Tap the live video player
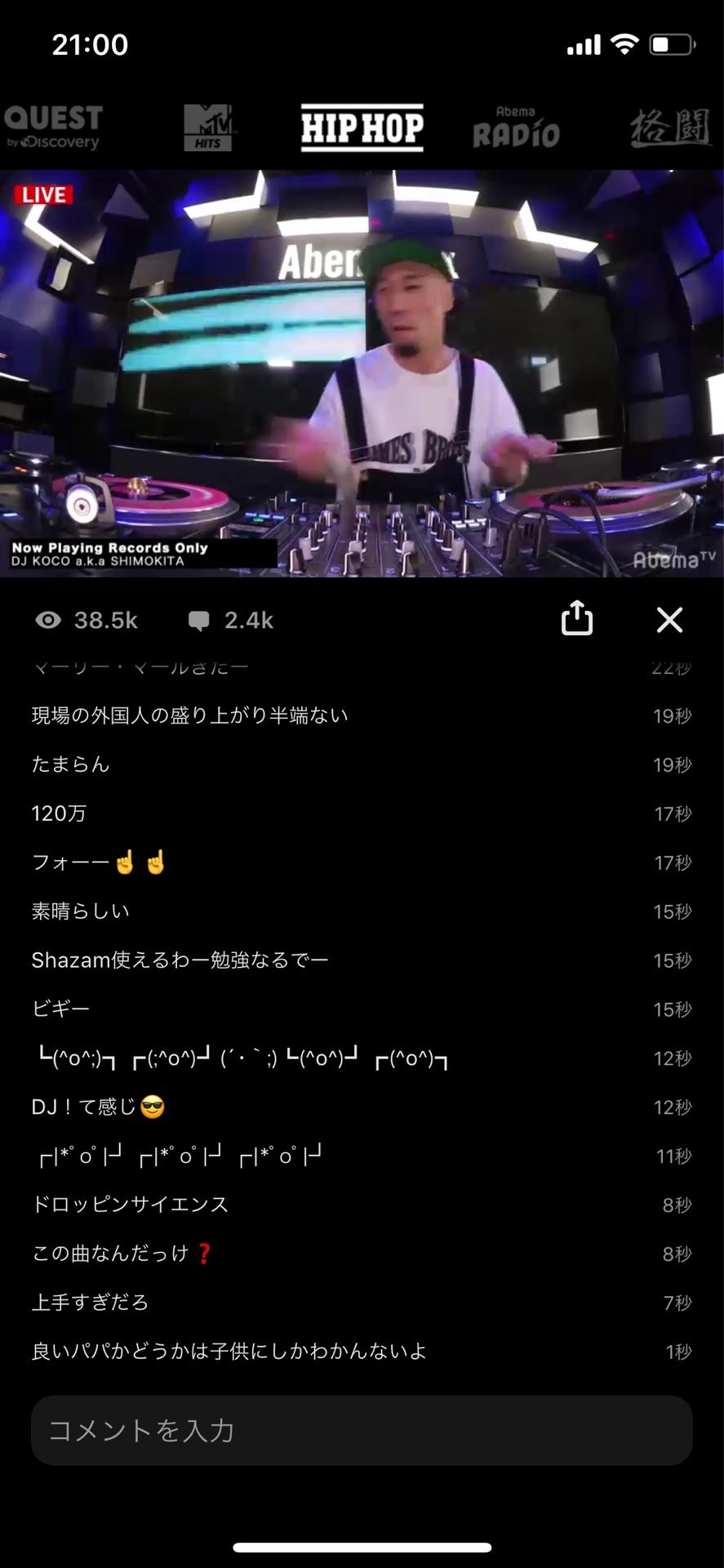The width and height of the screenshot is (724, 1568). (362, 373)
